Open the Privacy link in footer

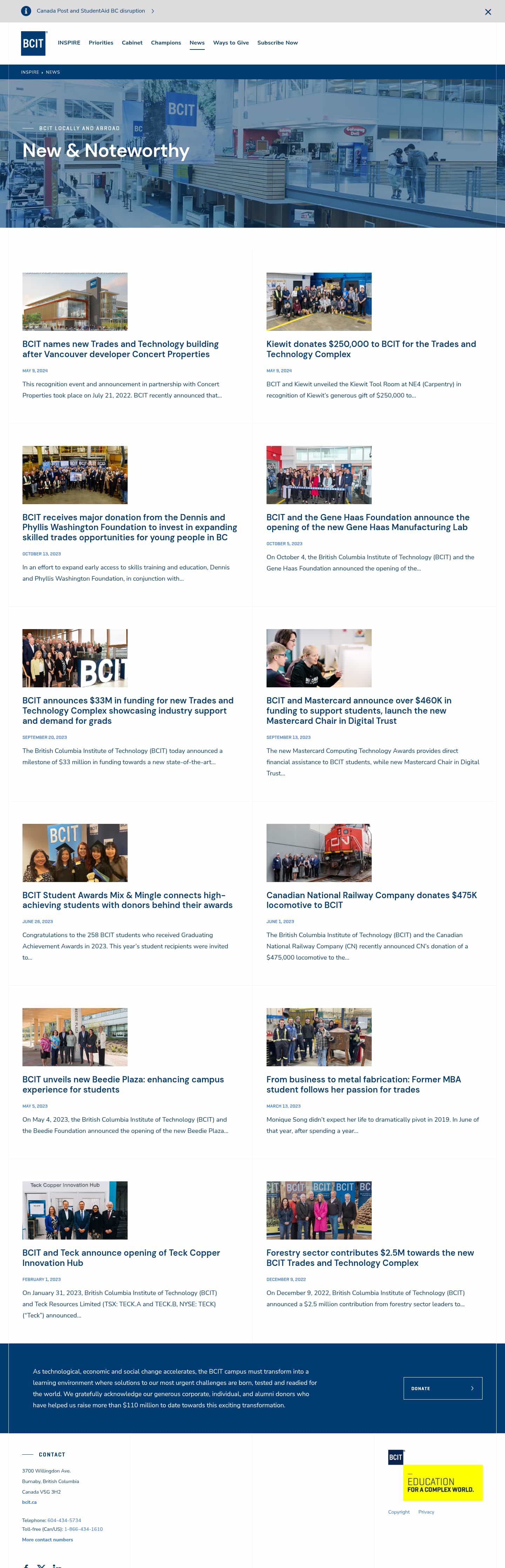click(426, 1512)
